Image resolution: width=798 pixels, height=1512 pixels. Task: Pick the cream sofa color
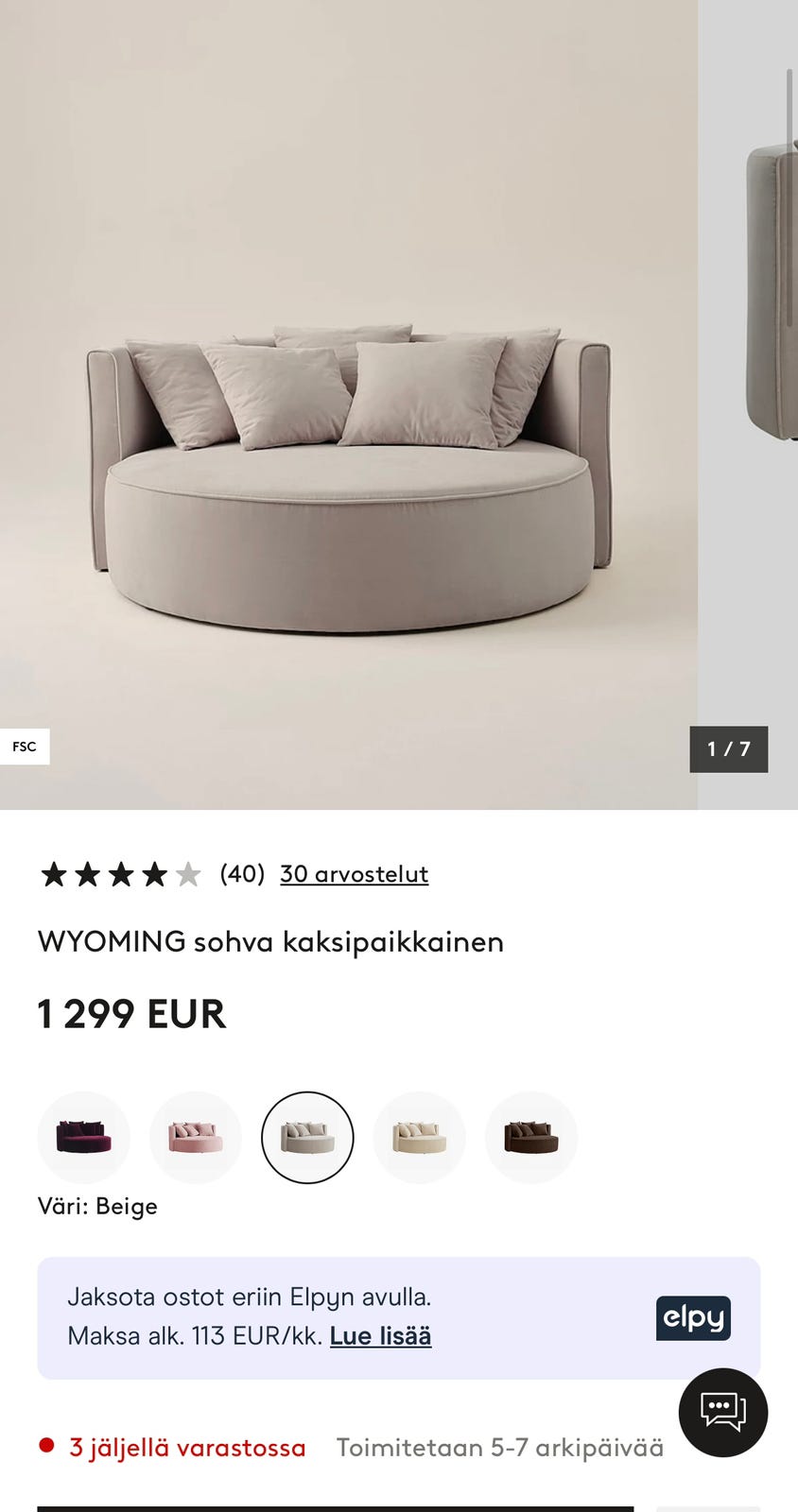[419, 1137]
